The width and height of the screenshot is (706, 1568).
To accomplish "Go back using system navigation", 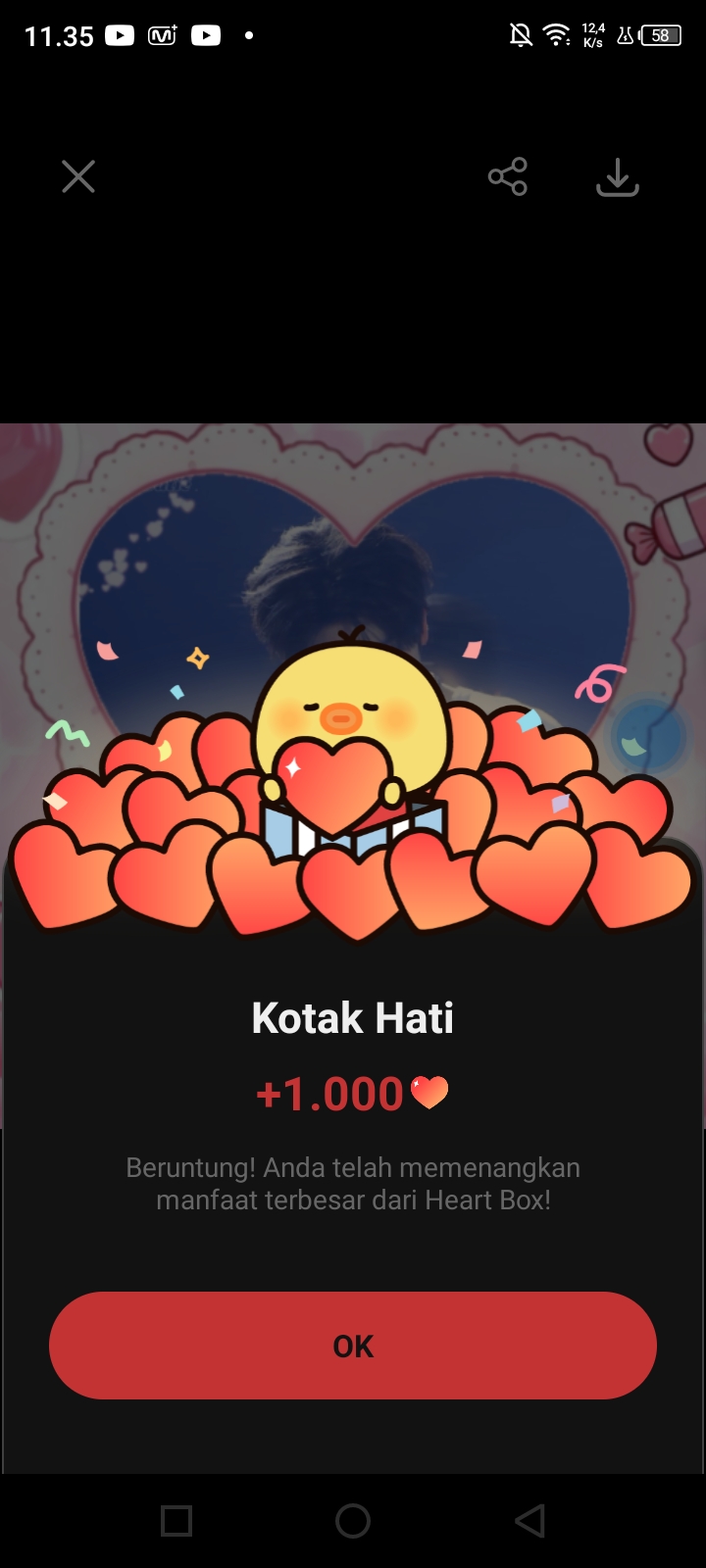I will 529,1521.
